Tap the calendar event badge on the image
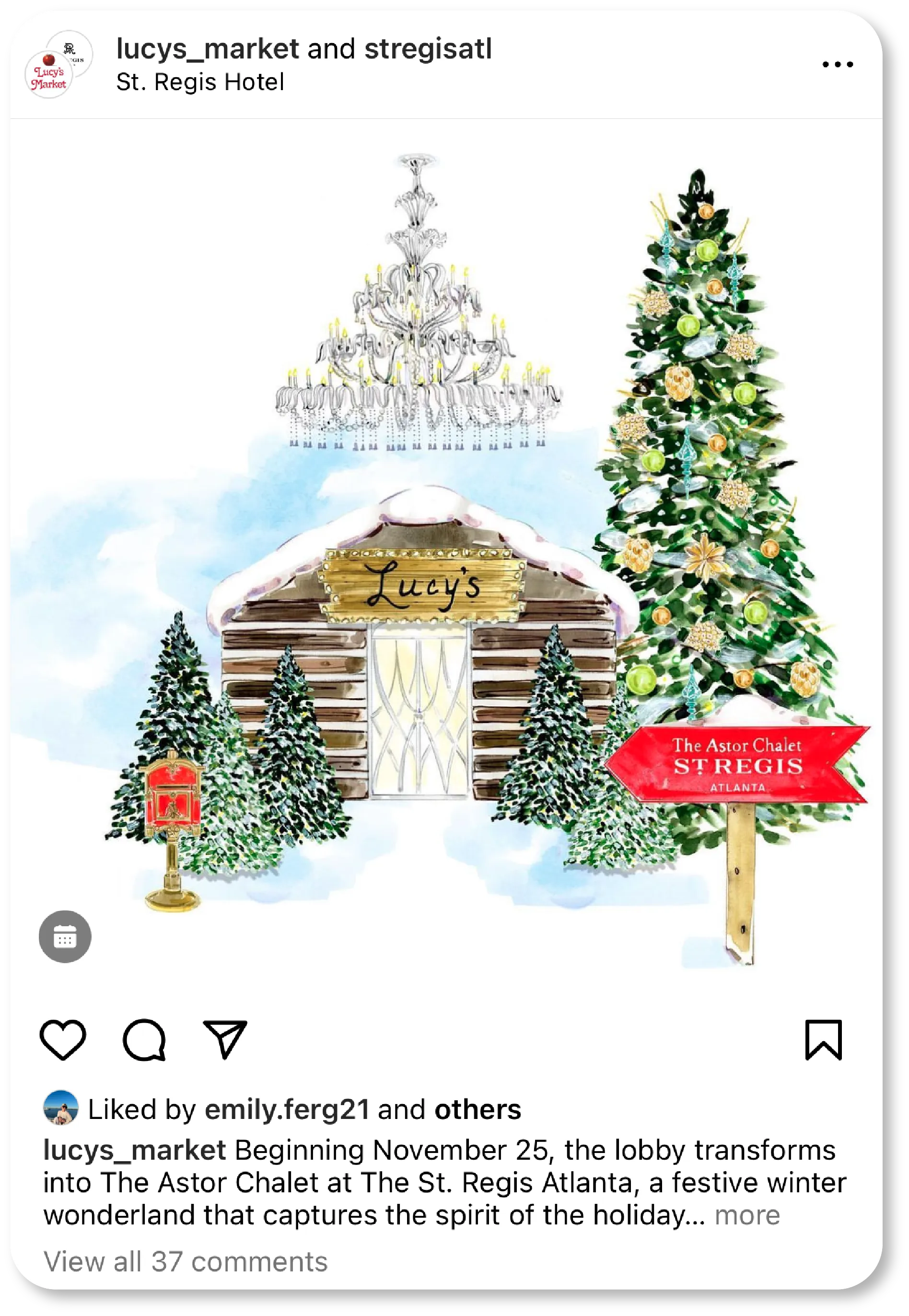The width and height of the screenshot is (909, 1316). pyautogui.click(x=65, y=936)
